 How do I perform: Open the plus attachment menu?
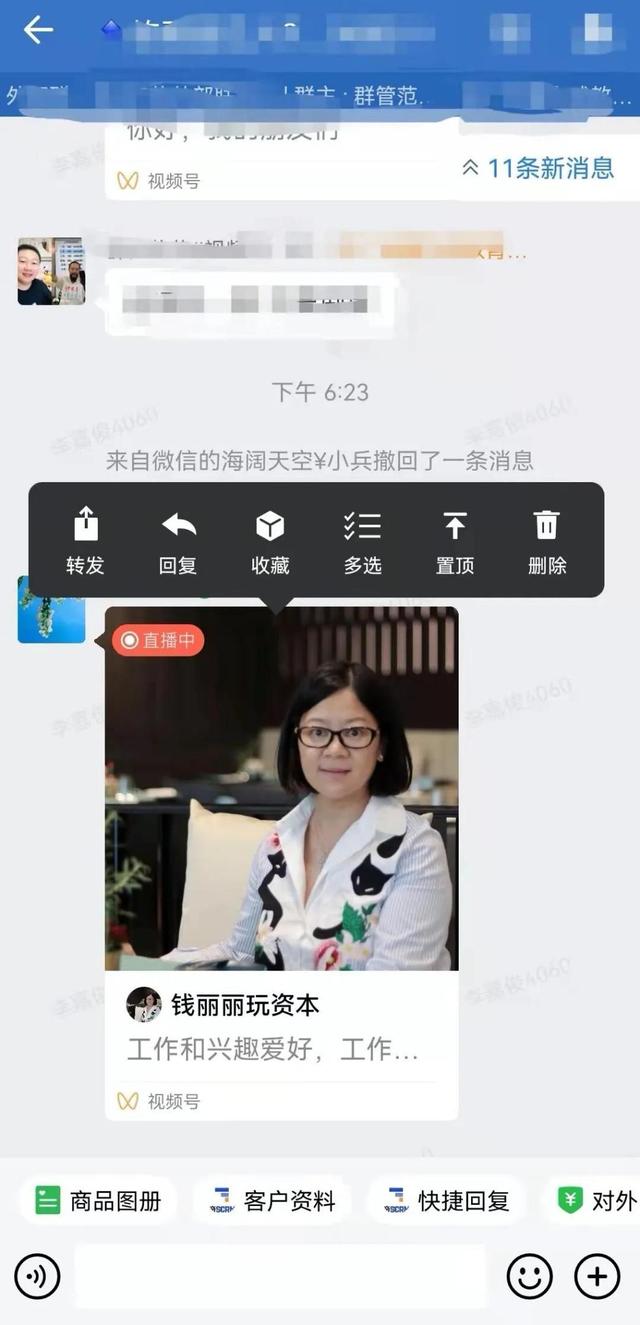click(x=597, y=1277)
